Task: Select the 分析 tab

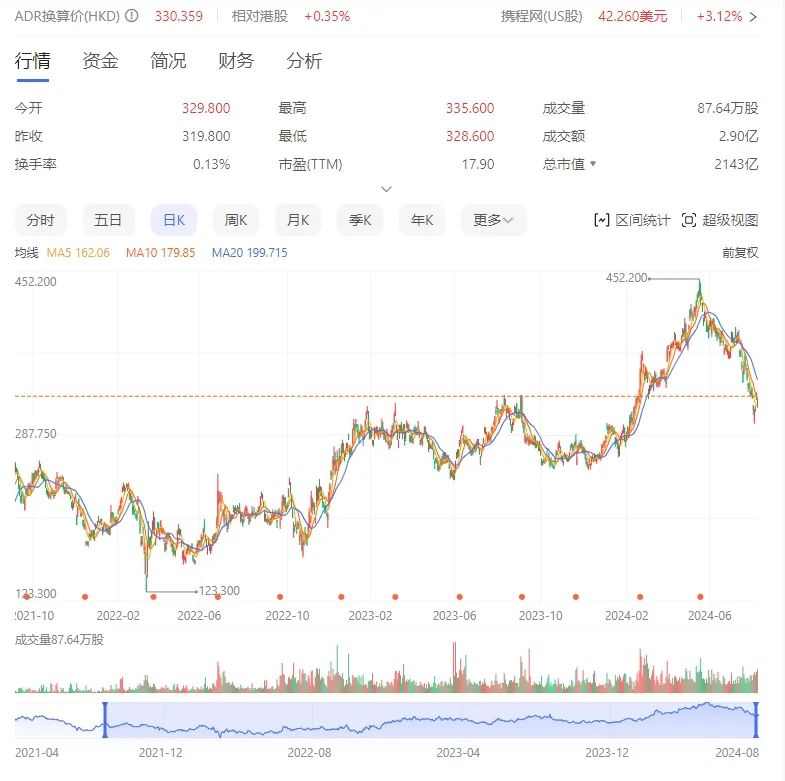Action: (x=304, y=61)
